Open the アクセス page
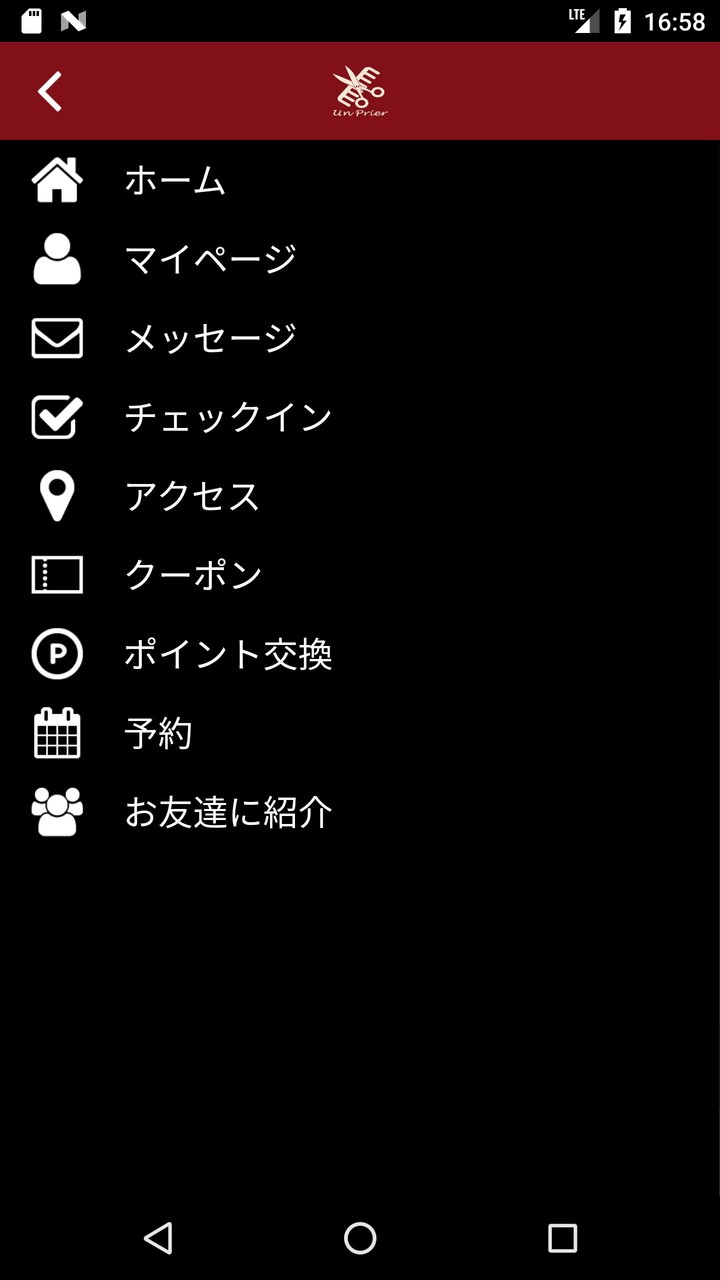Image resolution: width=720 pixels, height=1280 pixels. point(192,496)
